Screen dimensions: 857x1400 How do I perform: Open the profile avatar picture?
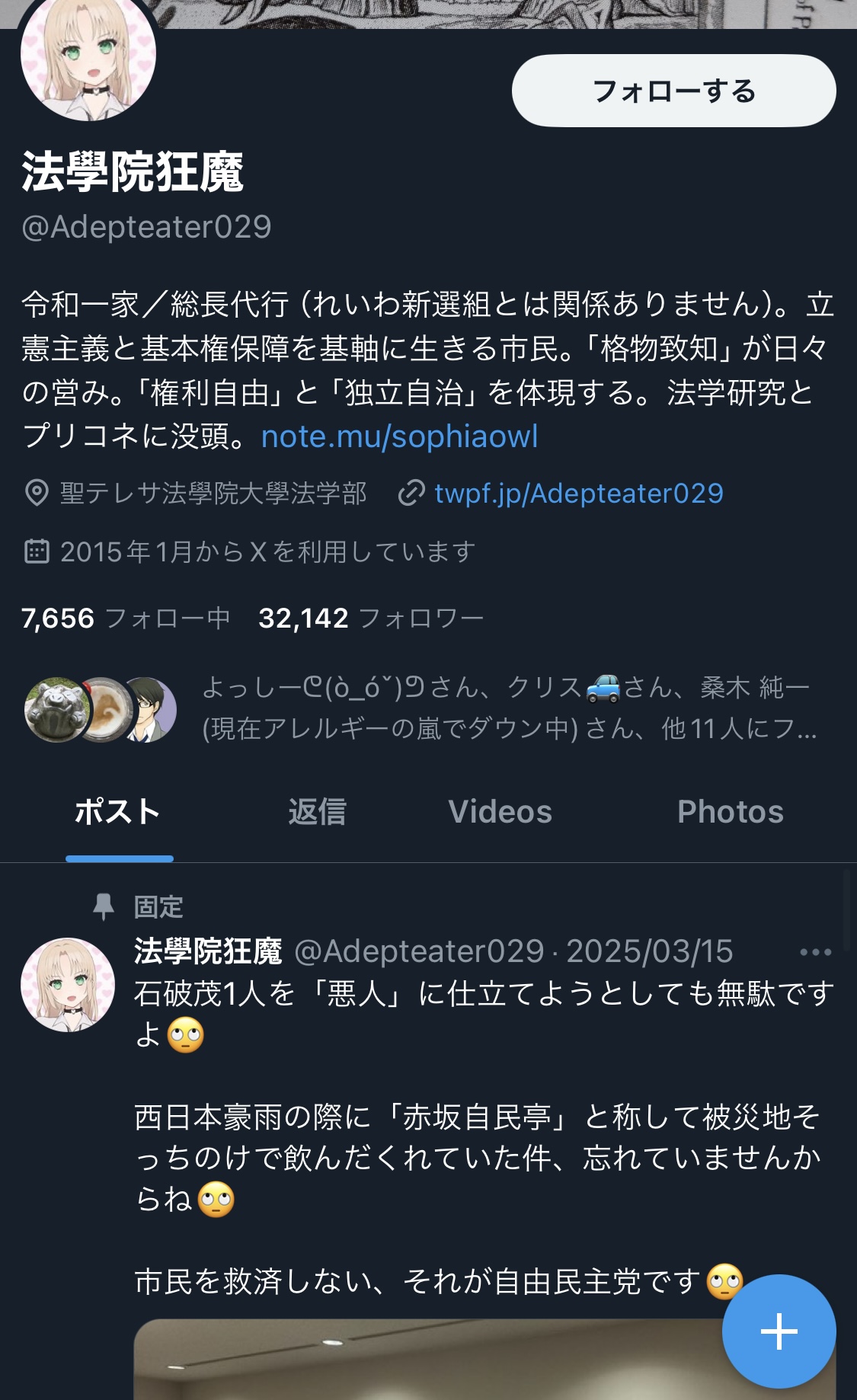[88, 55]
